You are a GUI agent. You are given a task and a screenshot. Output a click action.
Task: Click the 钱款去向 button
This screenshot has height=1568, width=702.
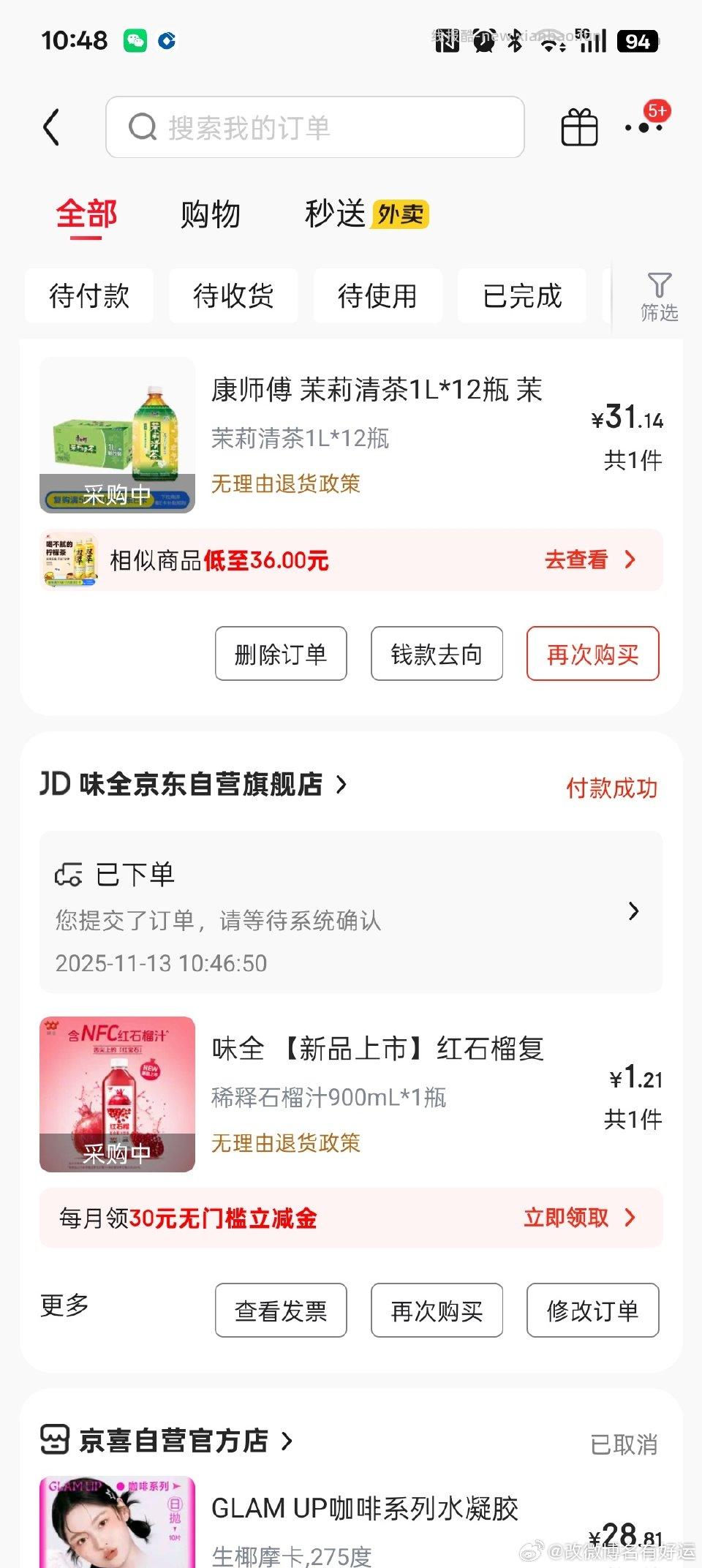coord(437,655)
